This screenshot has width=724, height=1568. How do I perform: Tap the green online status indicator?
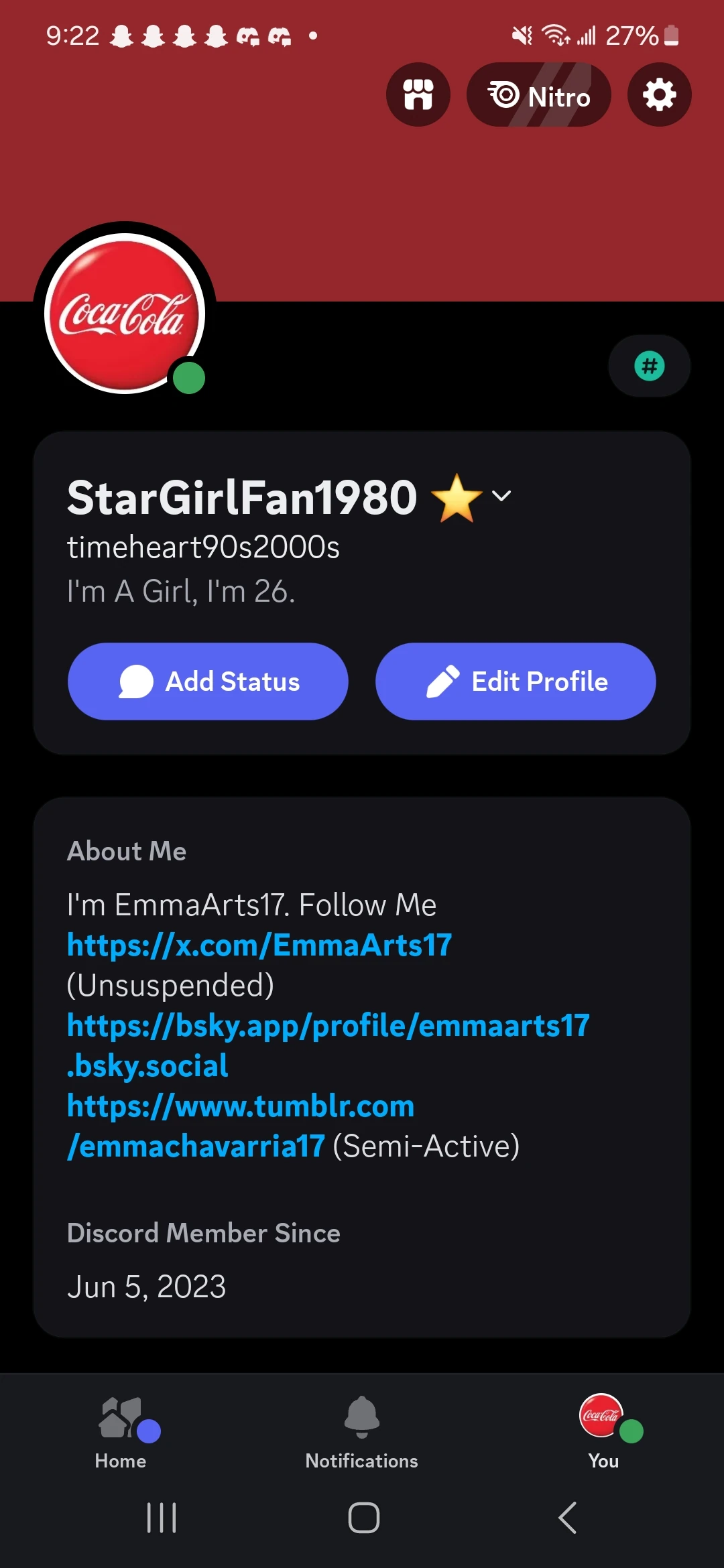click(189, 377)
